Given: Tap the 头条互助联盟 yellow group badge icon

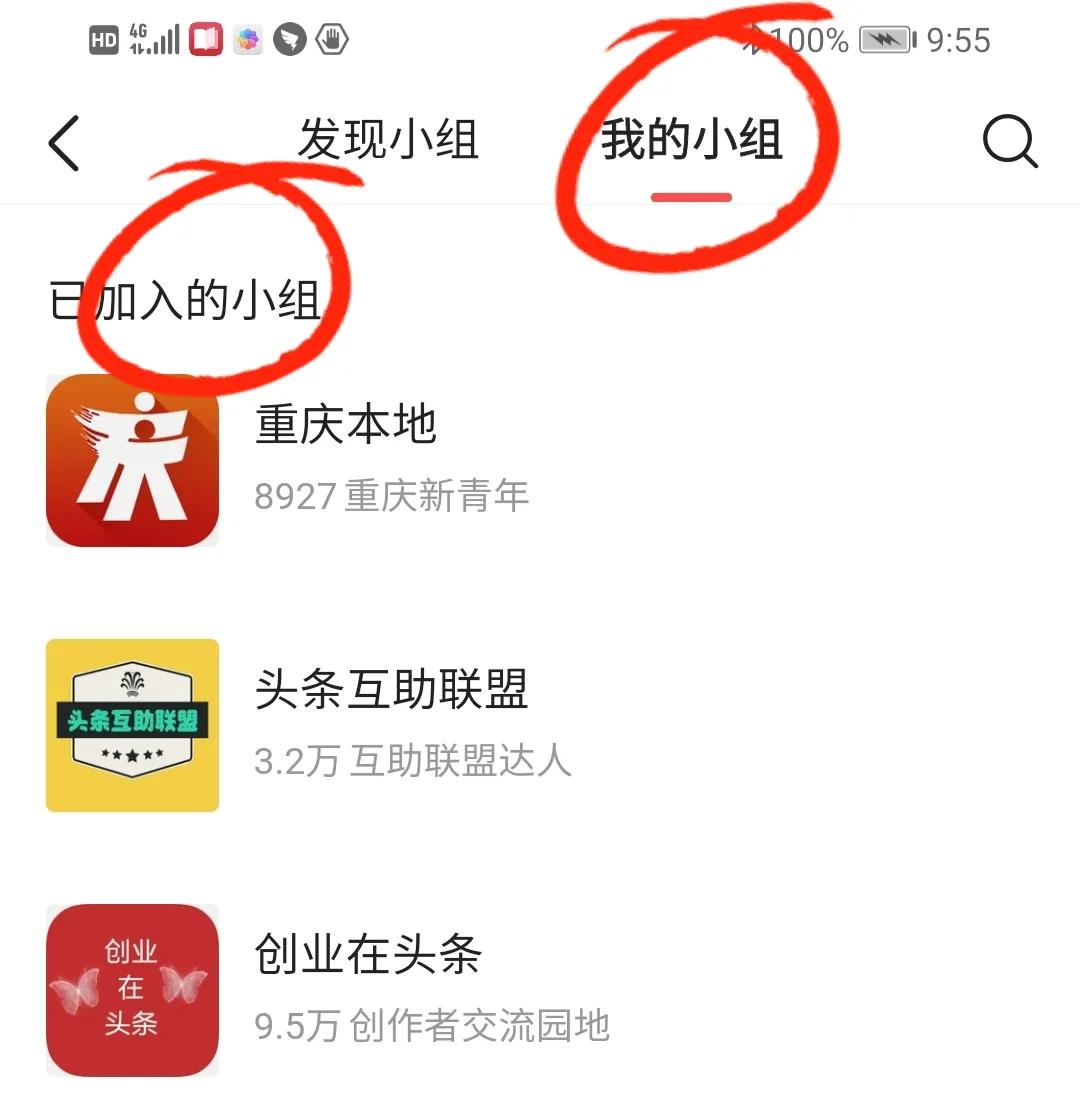Looking at the screenshot, I should 132,724.
